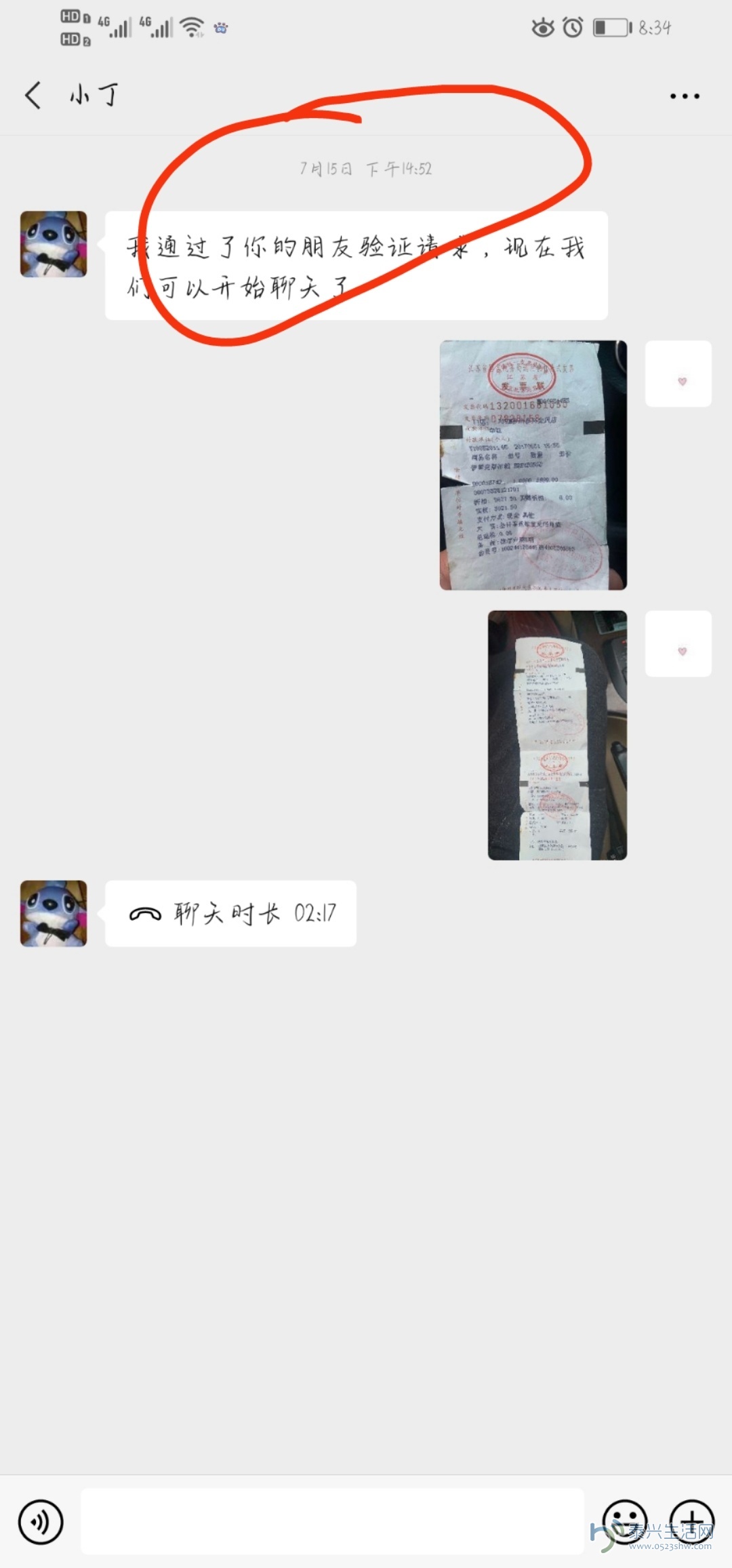
Task: Focus the message text field
Action: coord(332,1521)
